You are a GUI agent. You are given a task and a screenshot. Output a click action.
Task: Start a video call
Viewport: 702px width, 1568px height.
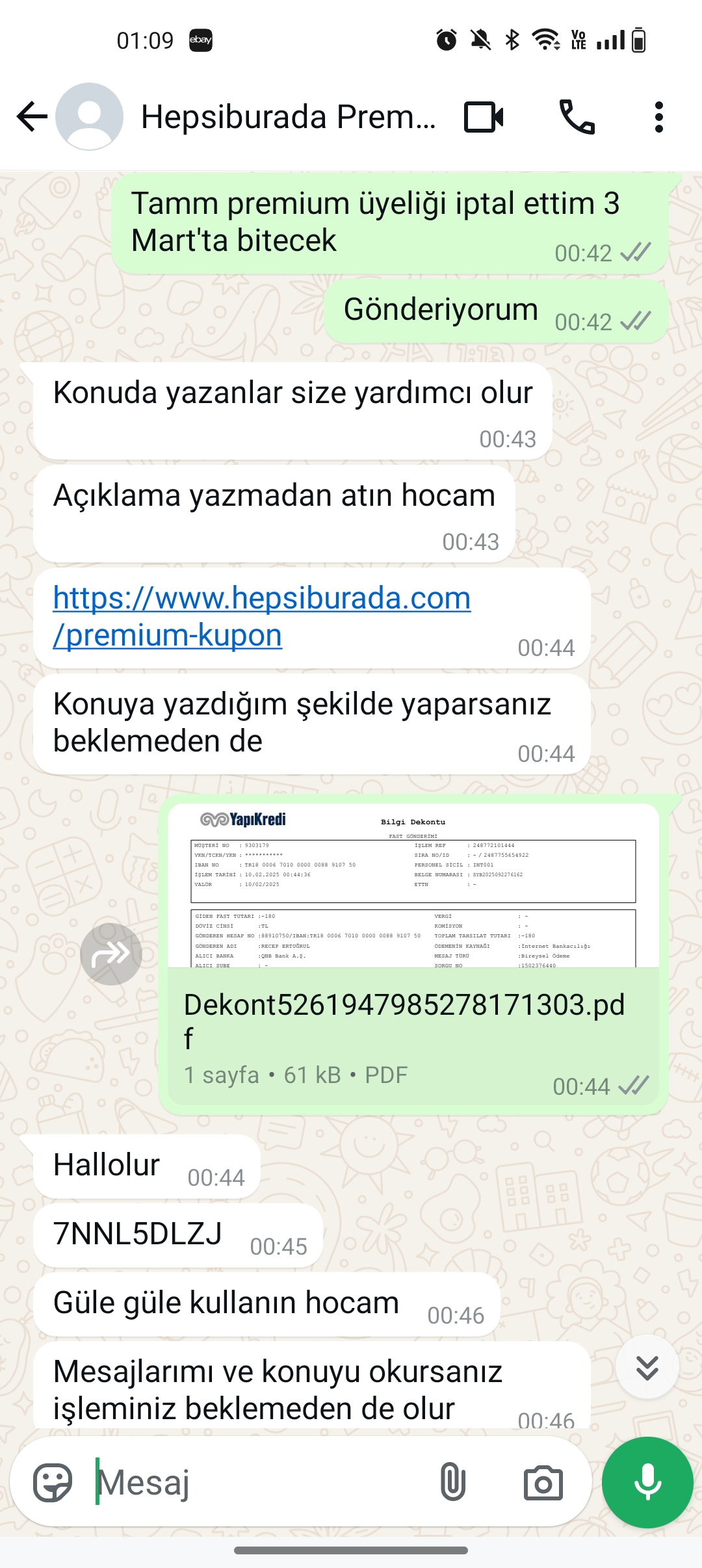(x=484, y=117)
